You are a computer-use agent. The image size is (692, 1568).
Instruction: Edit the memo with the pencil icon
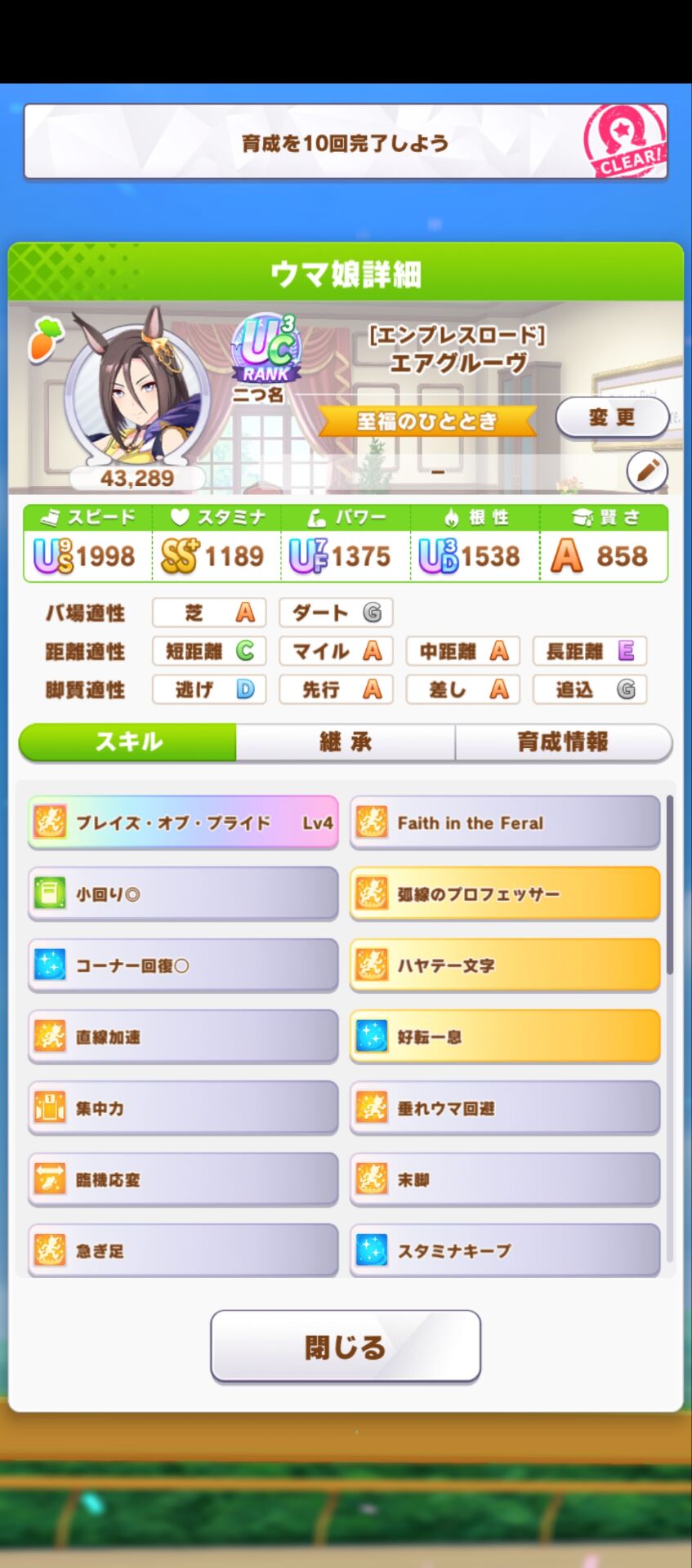pos(646,471)
